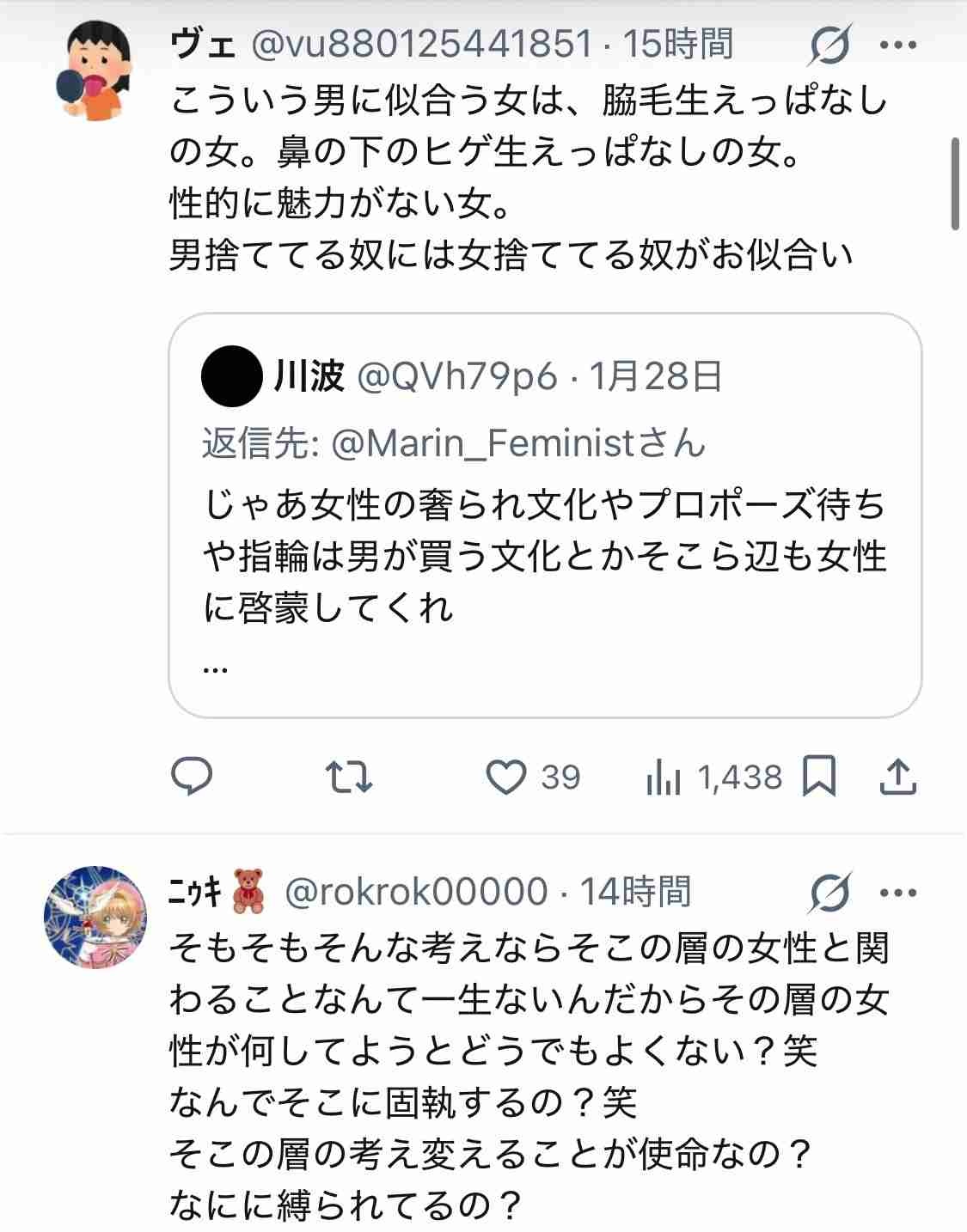This screenshot has width=967, height=1232.
Task: Tap the Grok icon on ニゥキ's reply
Action: (830, 893)
